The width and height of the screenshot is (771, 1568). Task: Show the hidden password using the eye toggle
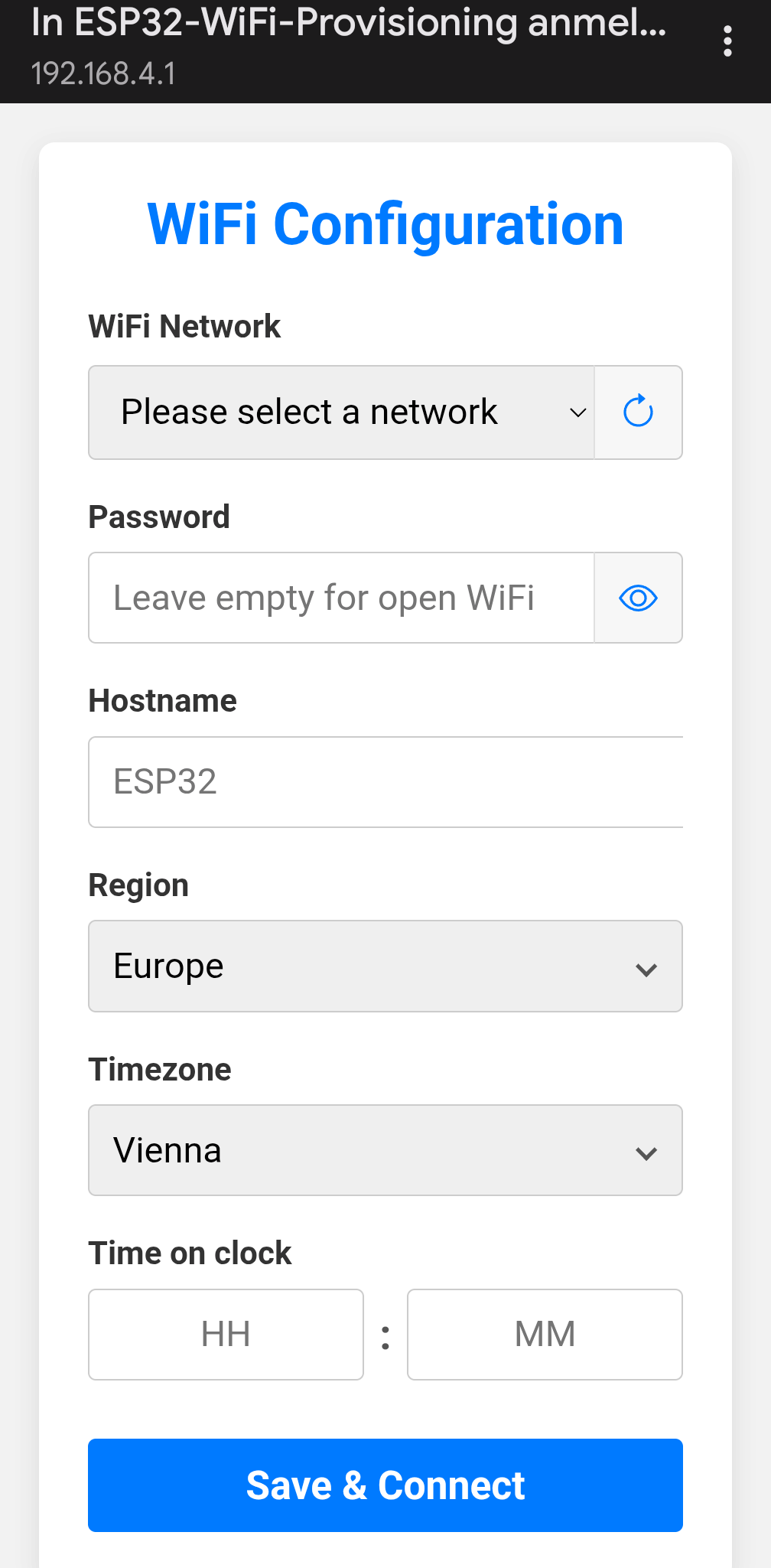(x=638, y=598)
